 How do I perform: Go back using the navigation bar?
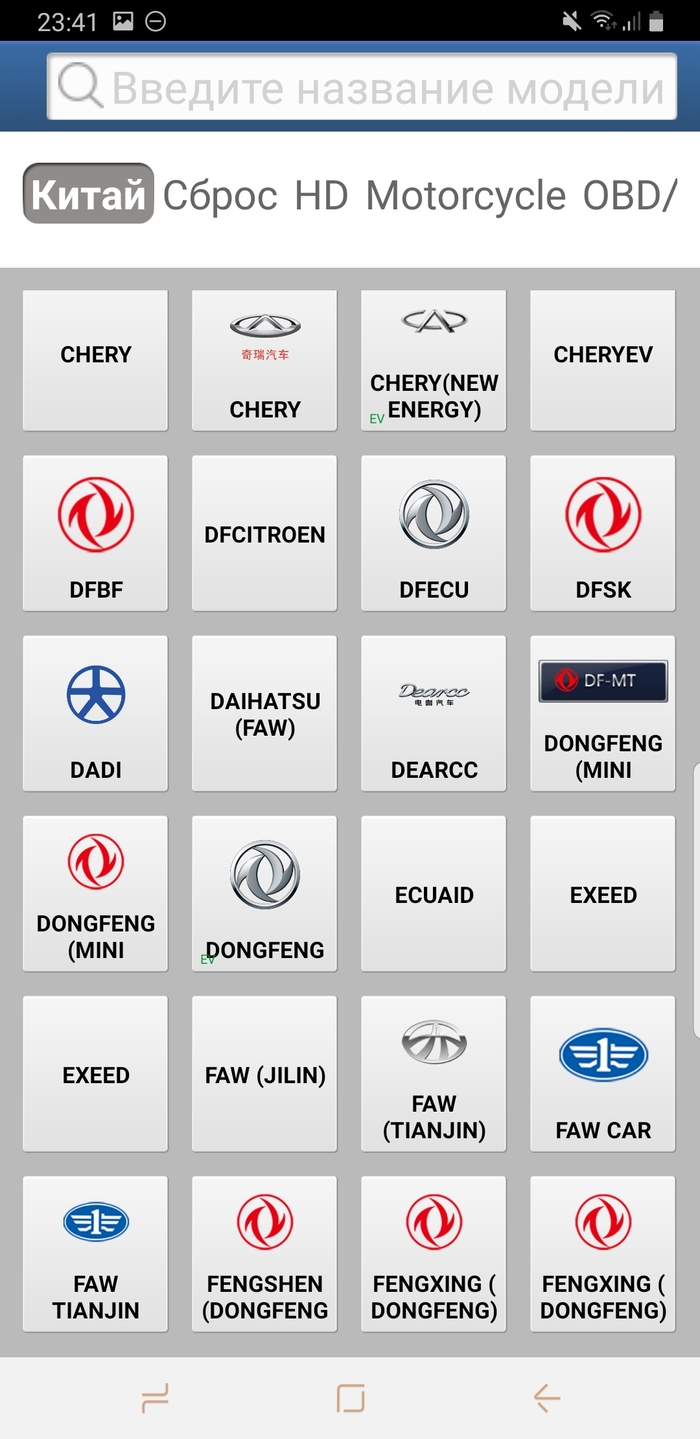point(546,1397)
